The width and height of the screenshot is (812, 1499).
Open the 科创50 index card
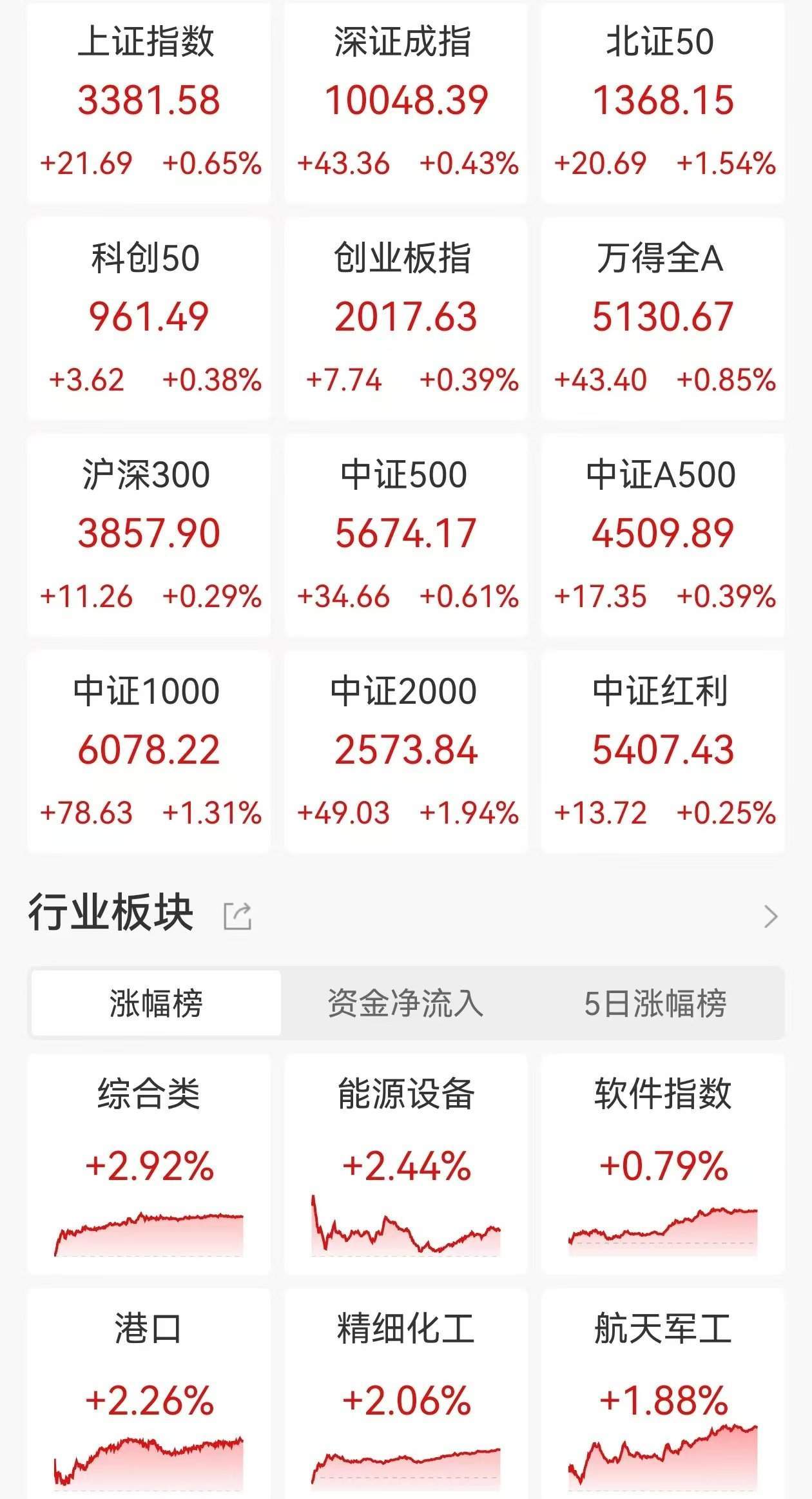click(x=149, y=319)
